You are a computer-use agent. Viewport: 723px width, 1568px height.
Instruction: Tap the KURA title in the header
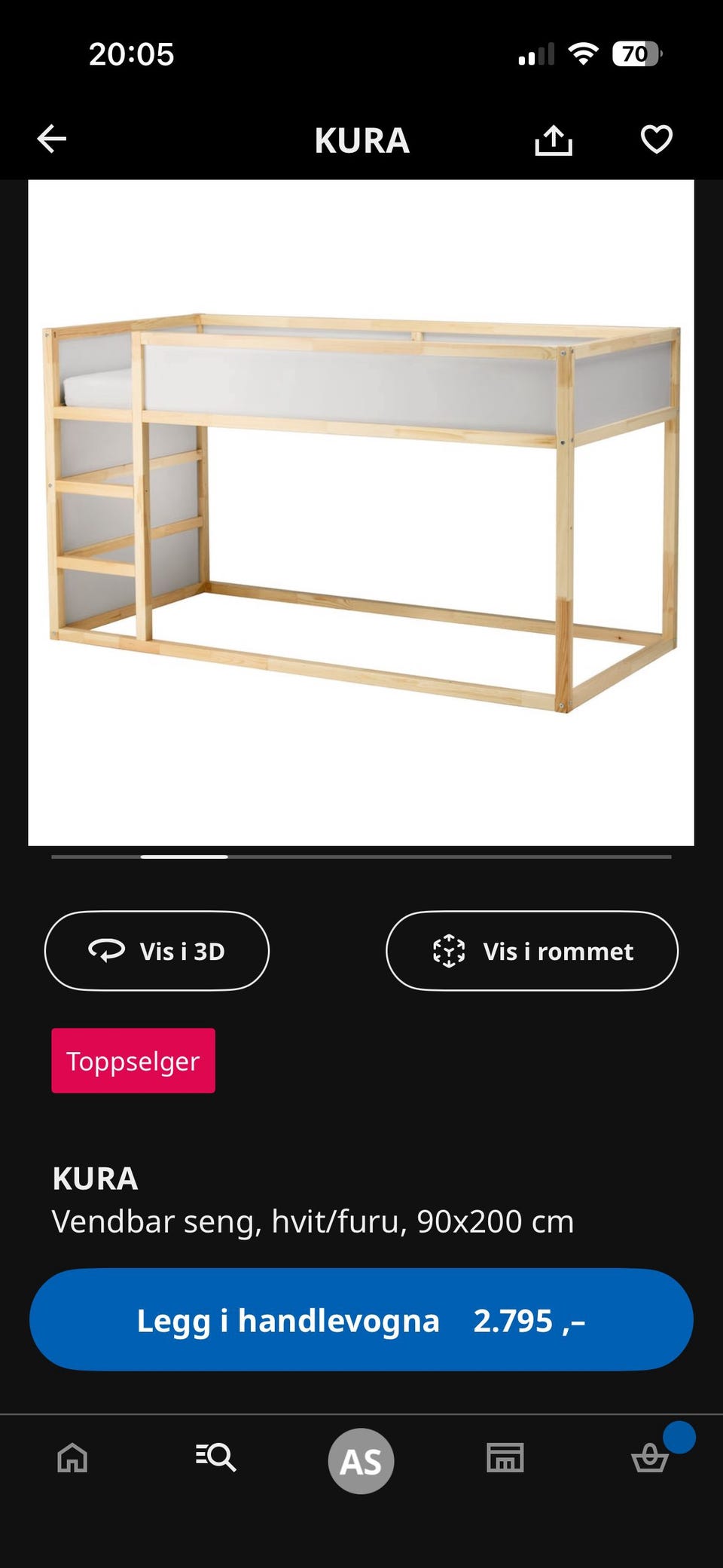pos(361,140)
